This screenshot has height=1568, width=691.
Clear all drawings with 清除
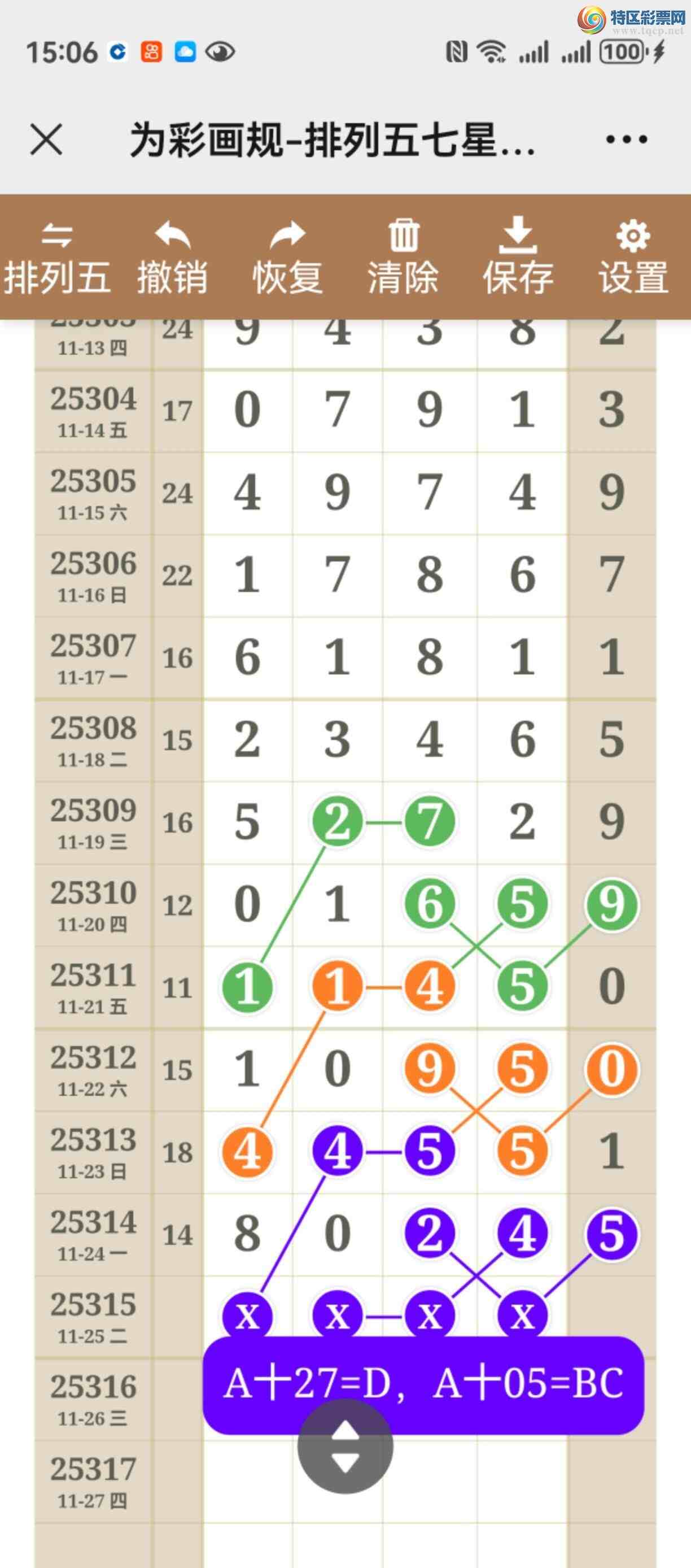tap(403, 259)
